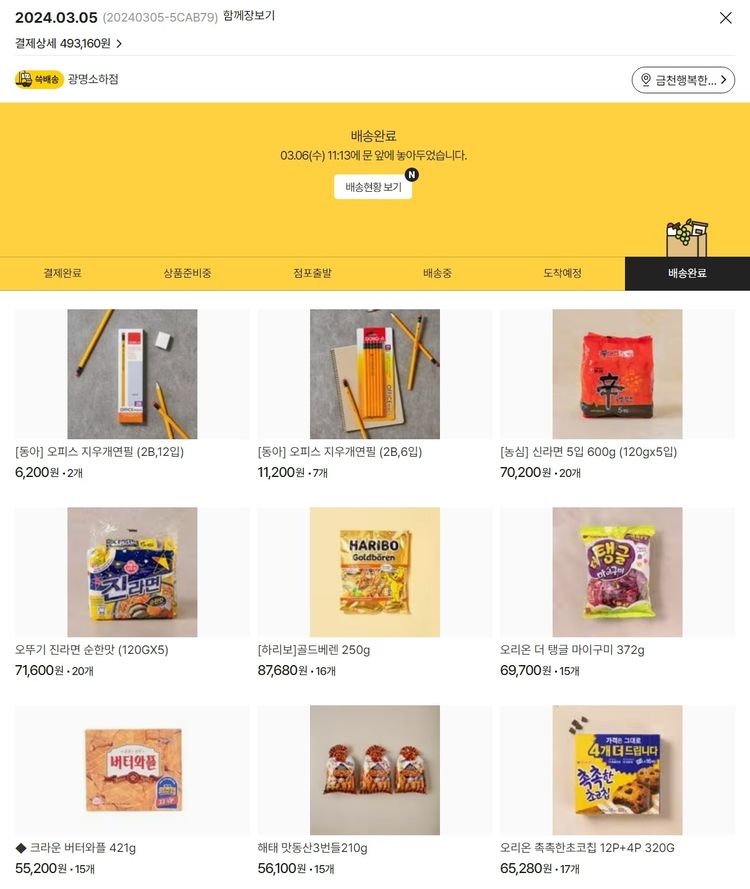Image resolution: width=750 pixels, height=889 pixels.
Task: View [농심] 신라면 5입 600g item
Action: pos(617,374)
